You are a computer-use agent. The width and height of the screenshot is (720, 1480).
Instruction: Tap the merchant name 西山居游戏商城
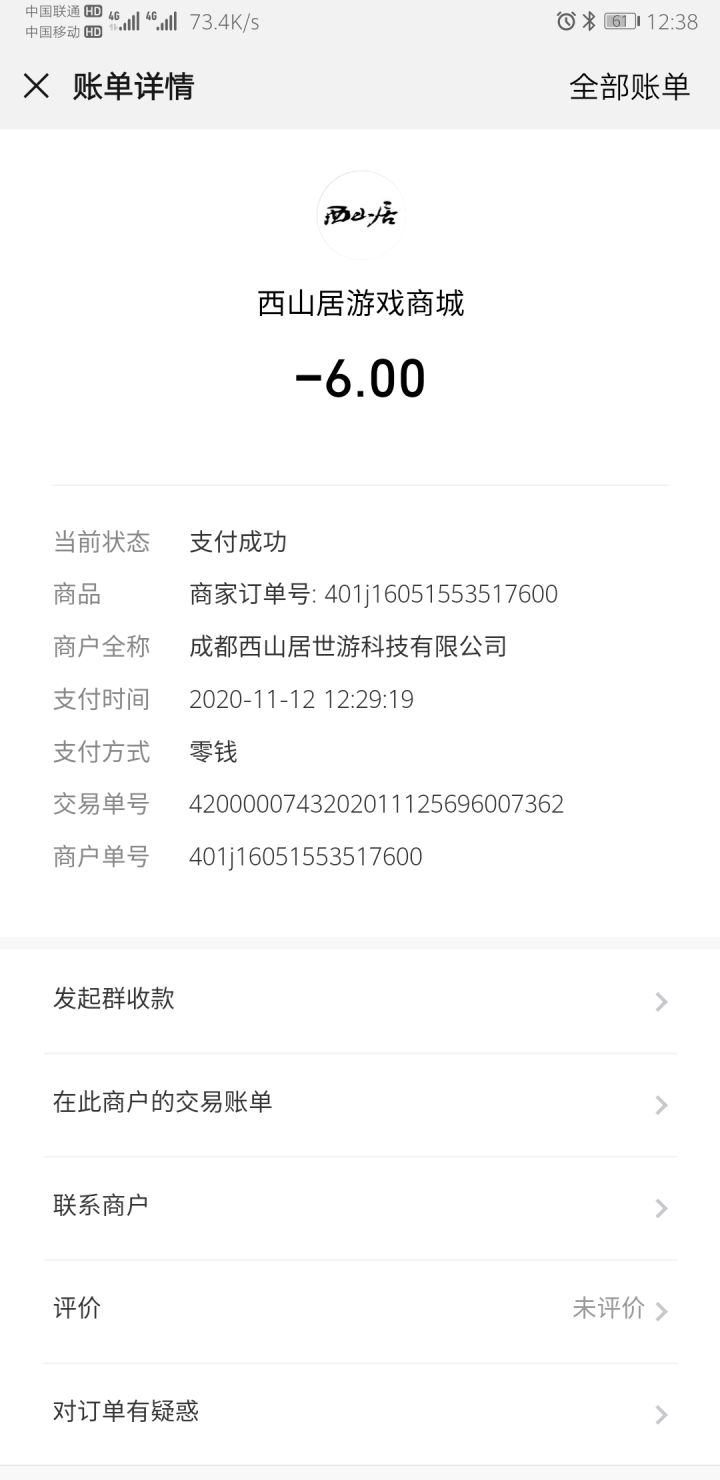tap(360, 303)
